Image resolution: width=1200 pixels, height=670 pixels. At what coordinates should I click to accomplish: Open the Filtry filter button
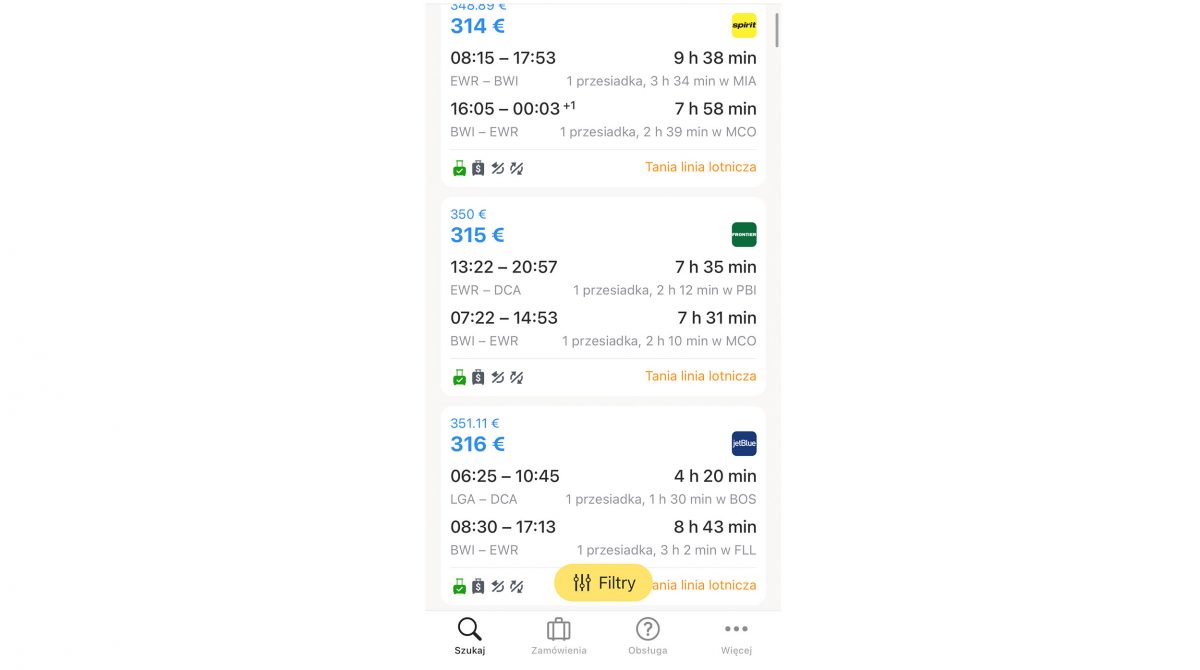coord(603,583)
